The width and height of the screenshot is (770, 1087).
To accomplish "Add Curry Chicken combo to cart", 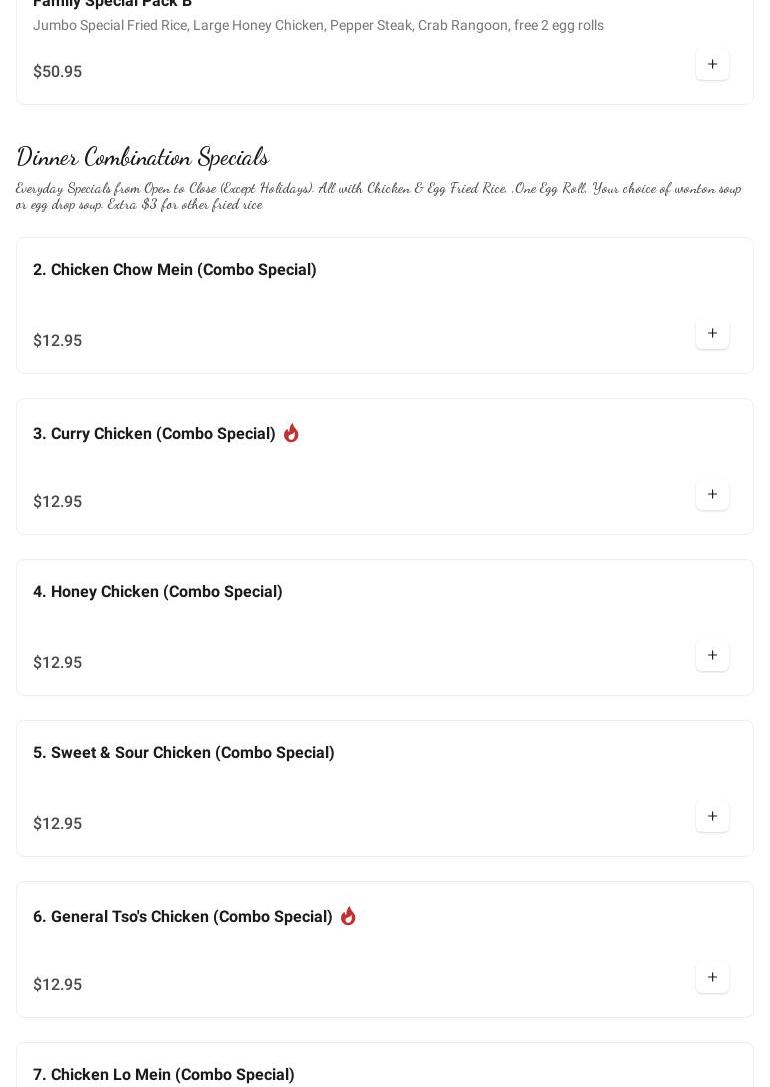I will (x=712, y=495).
